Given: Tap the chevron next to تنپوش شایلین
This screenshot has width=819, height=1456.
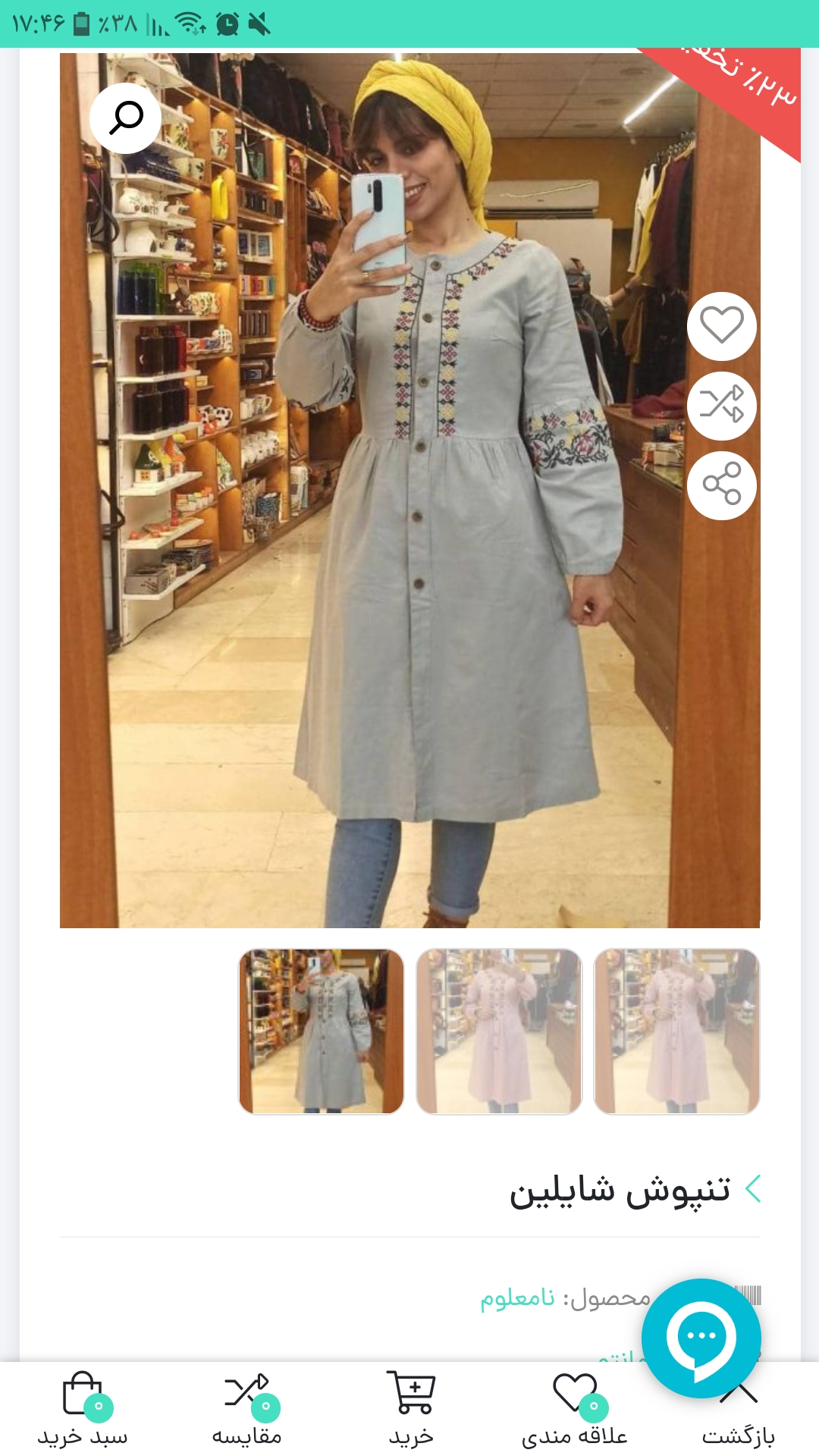Looking at the screenshot, I should [x=752, y=1189].
